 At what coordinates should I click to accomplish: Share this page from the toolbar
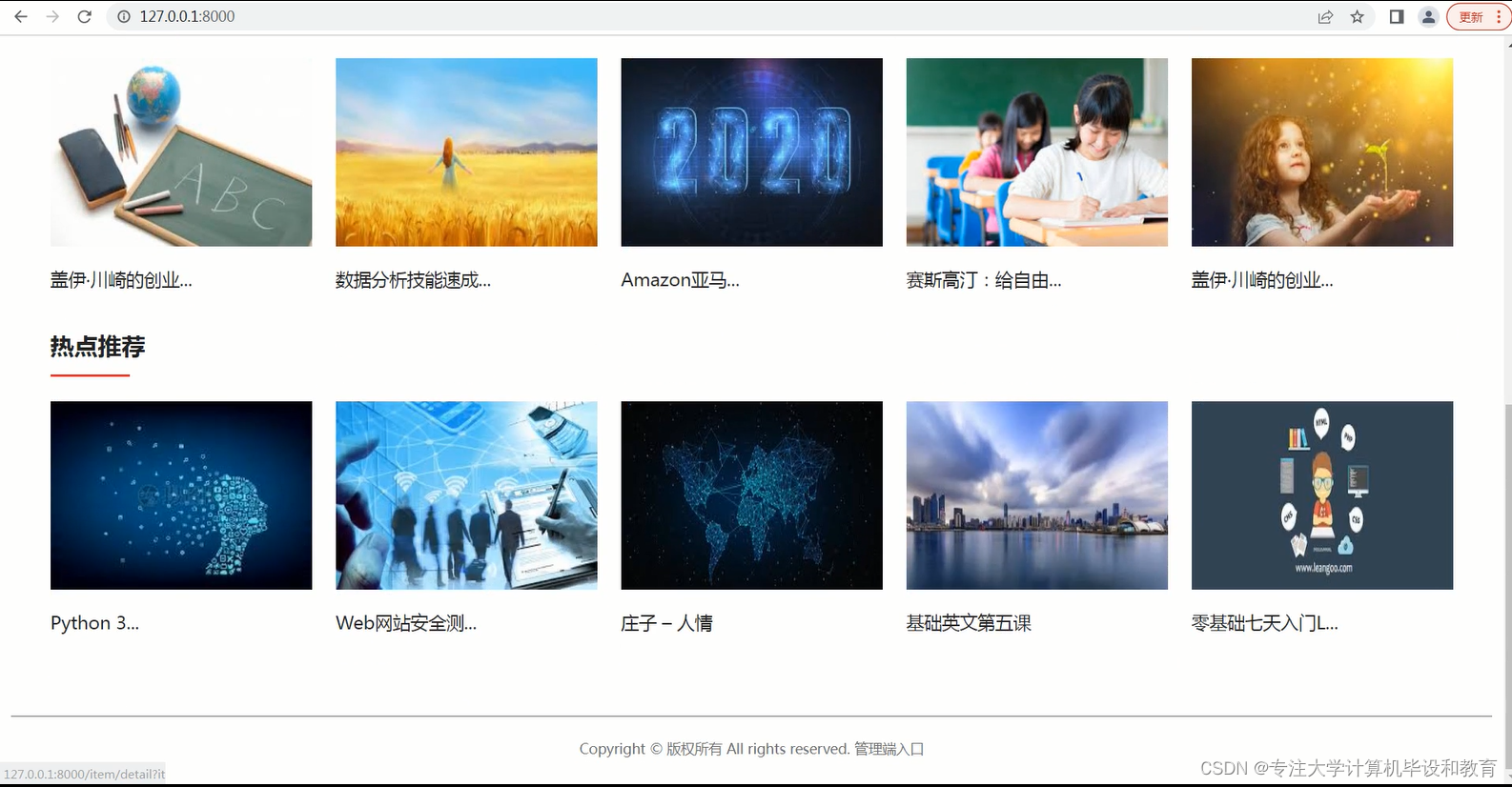pos(1325,16)
